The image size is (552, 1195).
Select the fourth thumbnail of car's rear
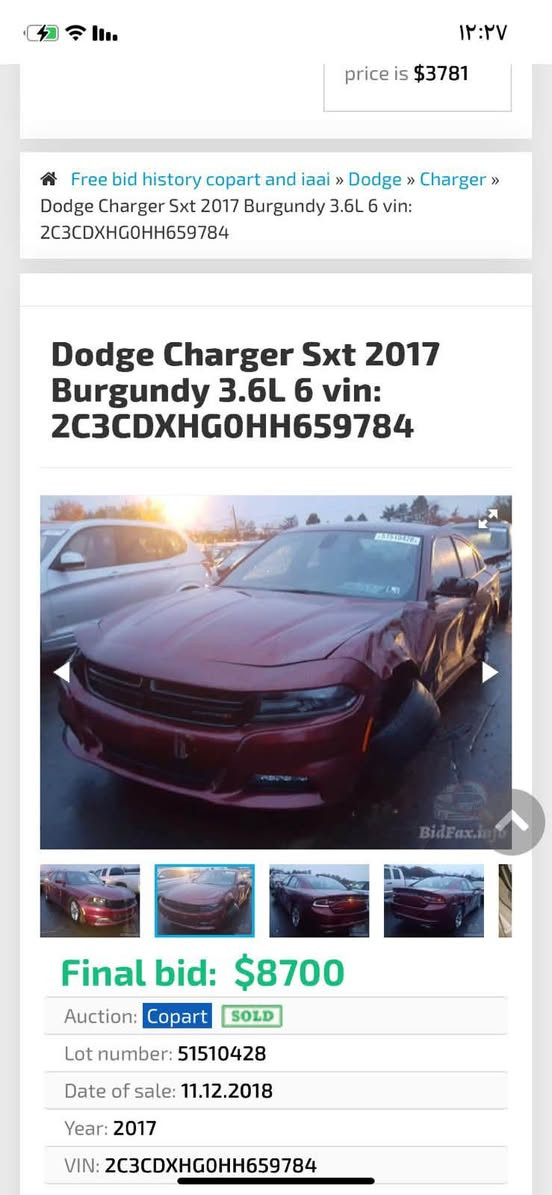pyautogui.click(x=433, y=901)
